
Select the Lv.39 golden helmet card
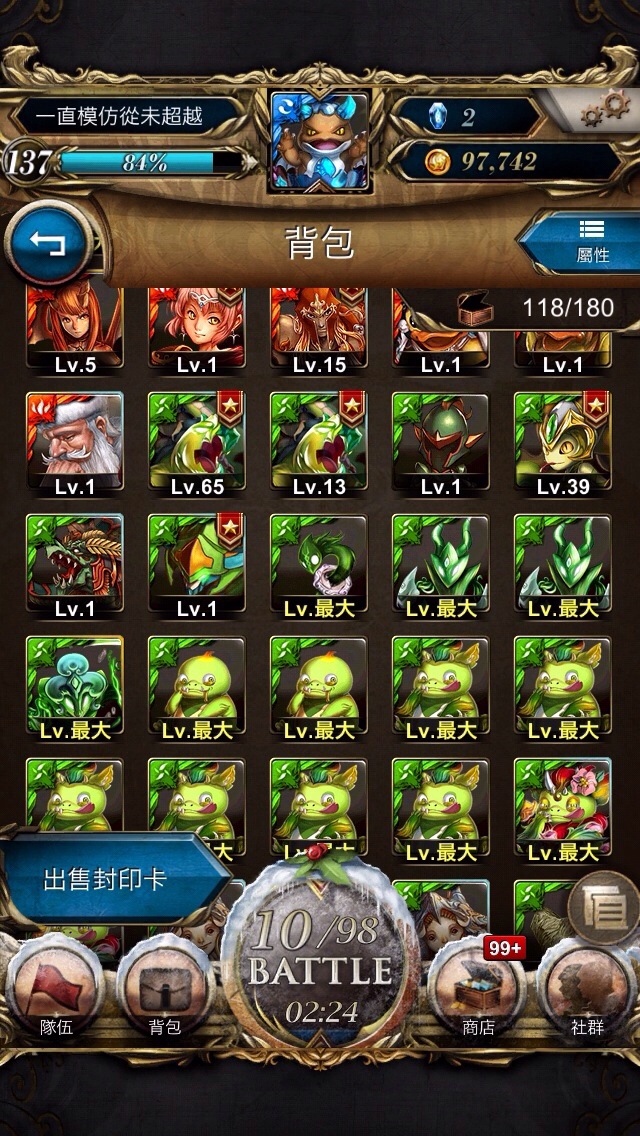[563, 443]
